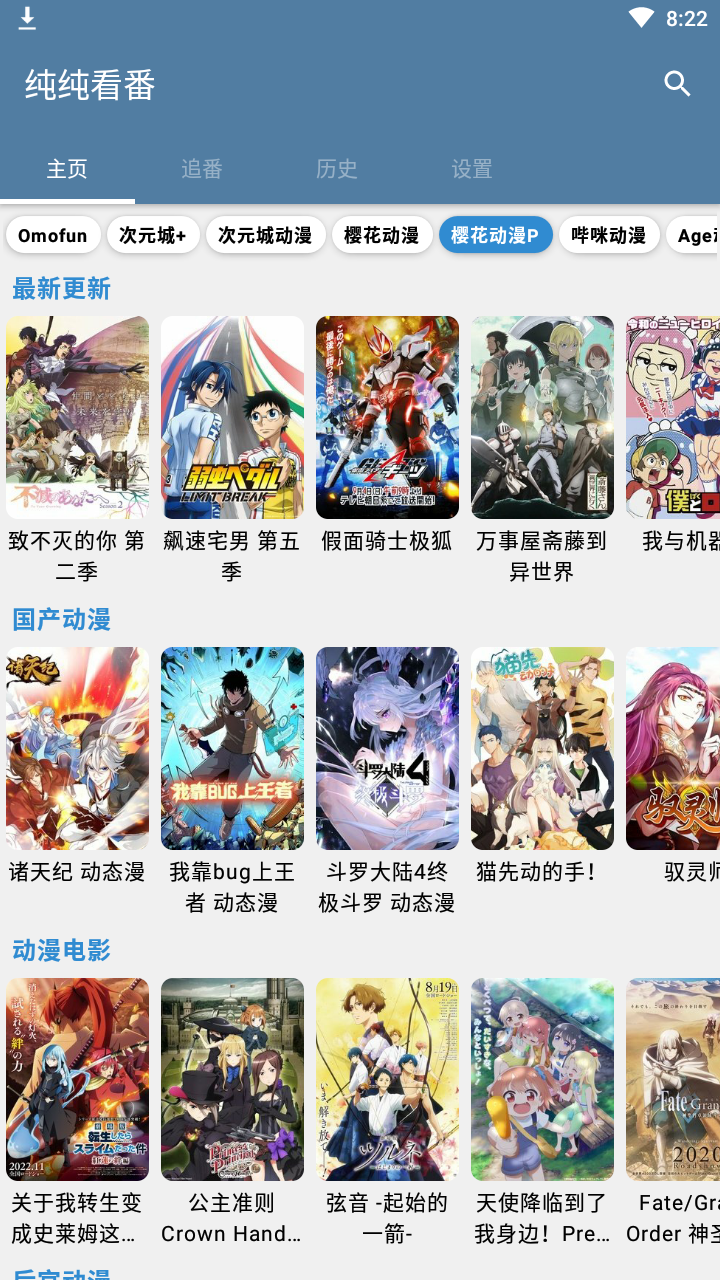
Task: Select the Omofun source chip
Action: point(53,235)
